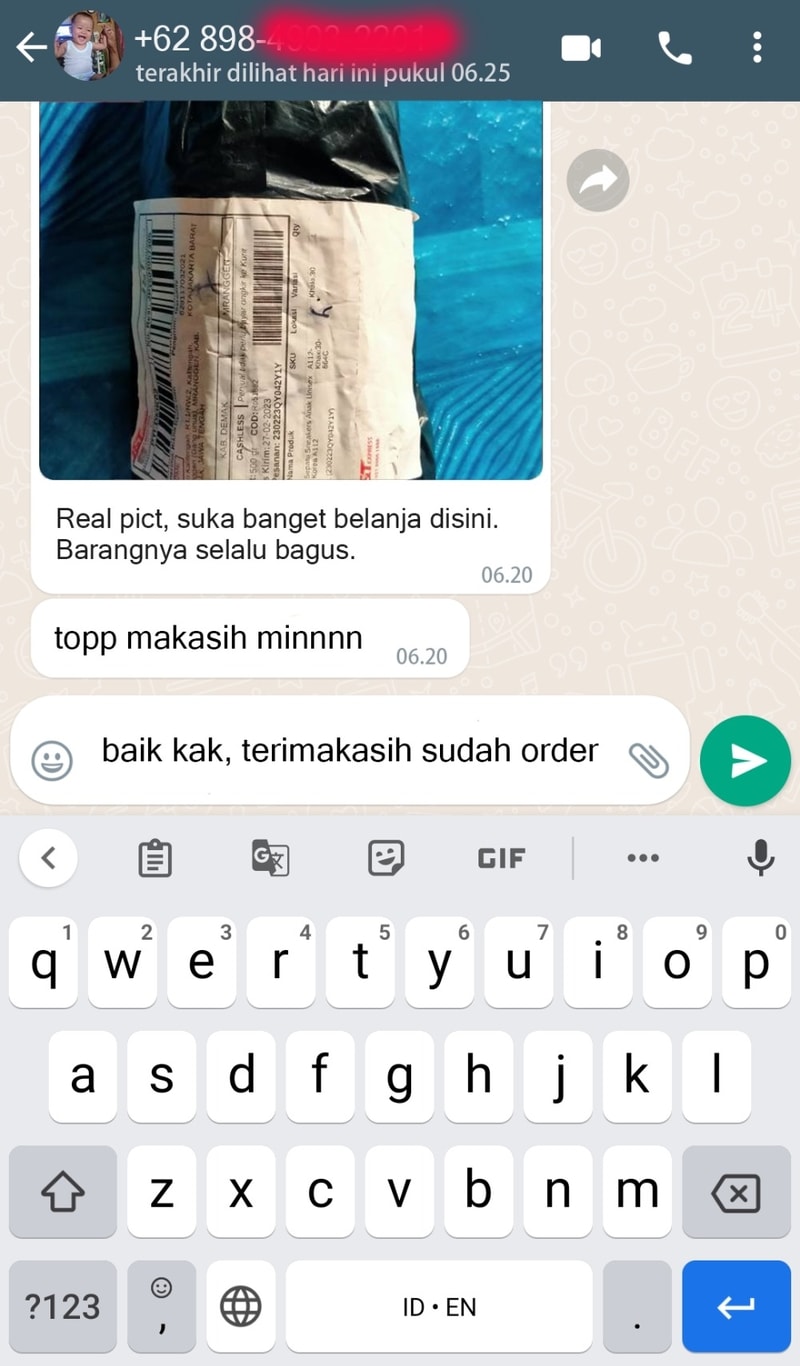The image size is (800, 1366).
Task: Start voice typing with the microphone
Action: 761,858
